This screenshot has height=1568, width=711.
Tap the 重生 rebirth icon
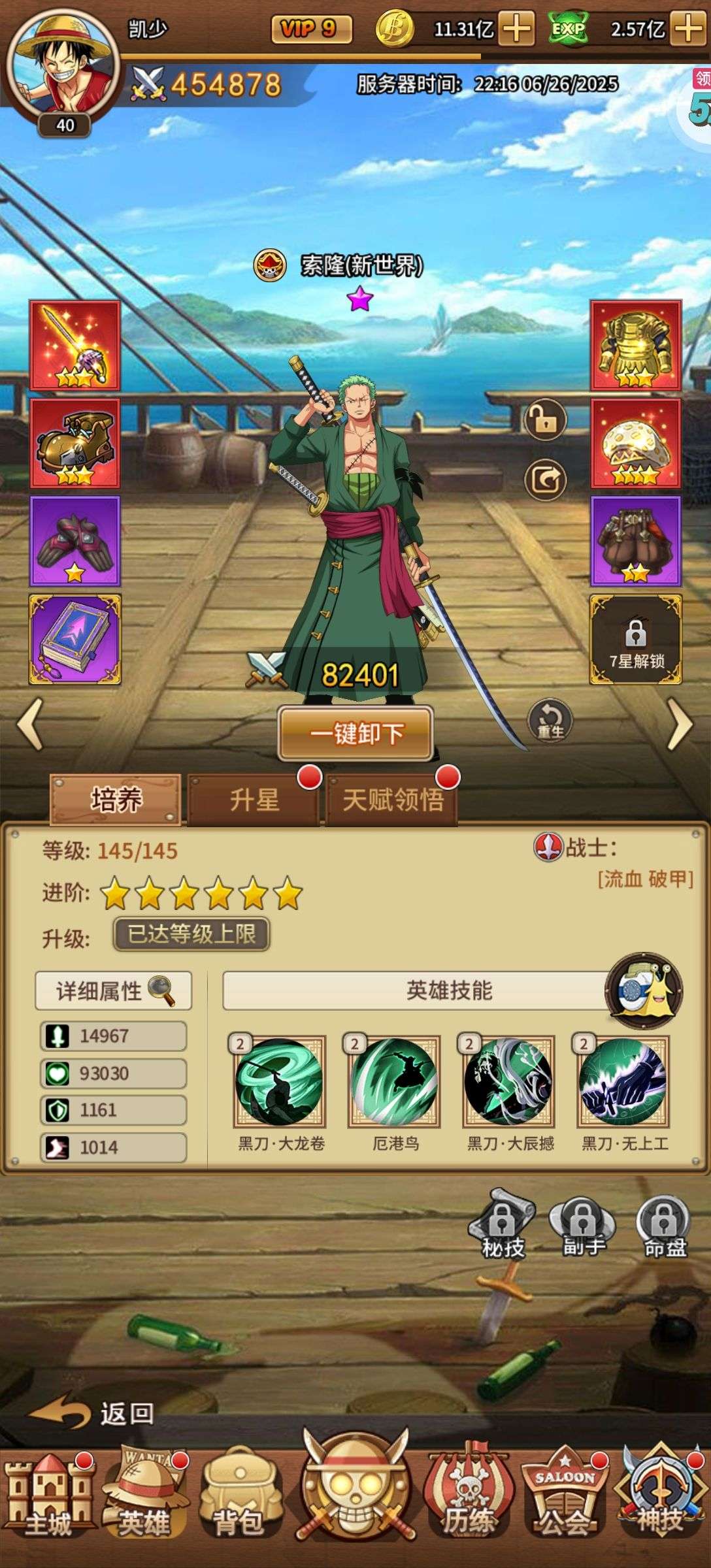(x=550, y=721)
